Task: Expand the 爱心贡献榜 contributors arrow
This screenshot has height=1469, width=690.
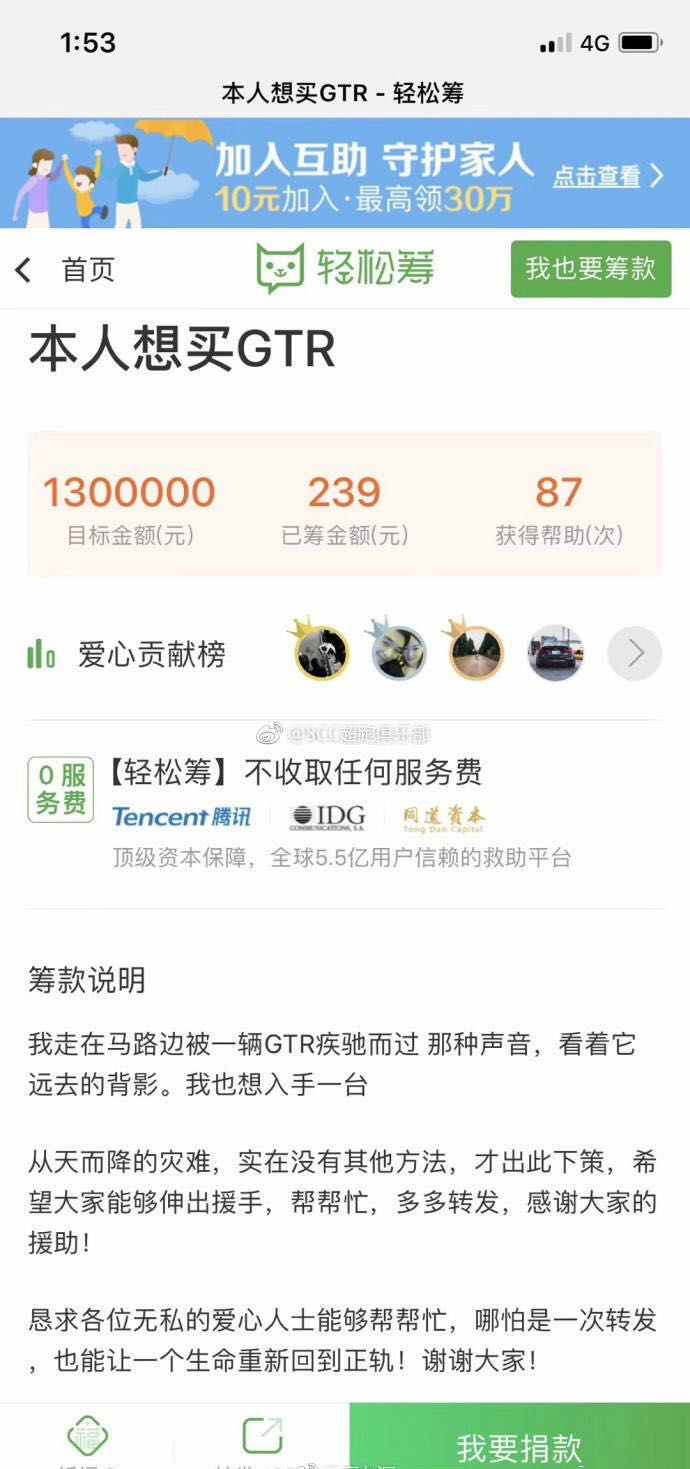Action: pyautogui.click(x=634, y=654)
